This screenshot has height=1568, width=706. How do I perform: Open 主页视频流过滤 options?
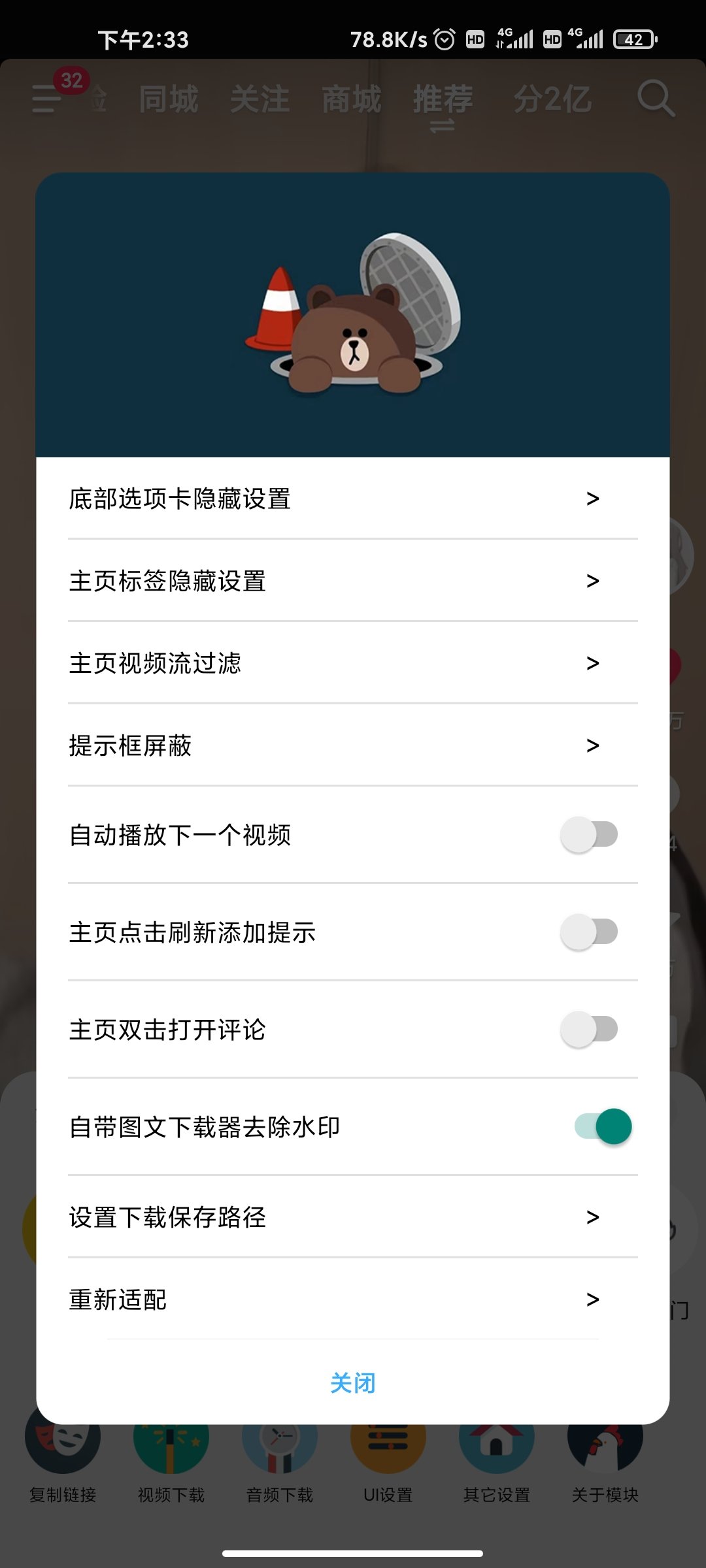point(352,663)
